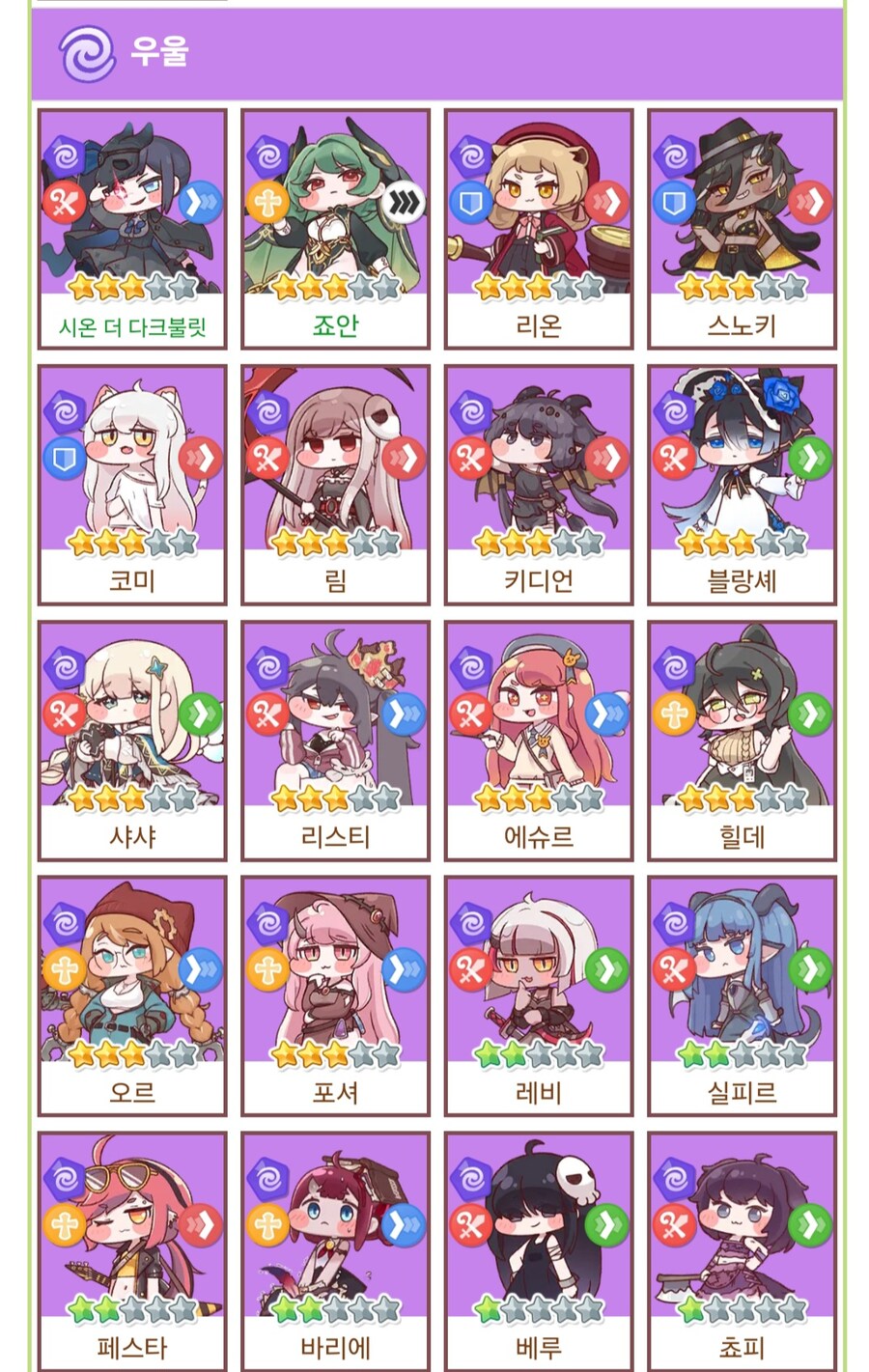Open the 실피르 character card
This screenshot has width=869, height=1372.
click(x=742, y=995)
